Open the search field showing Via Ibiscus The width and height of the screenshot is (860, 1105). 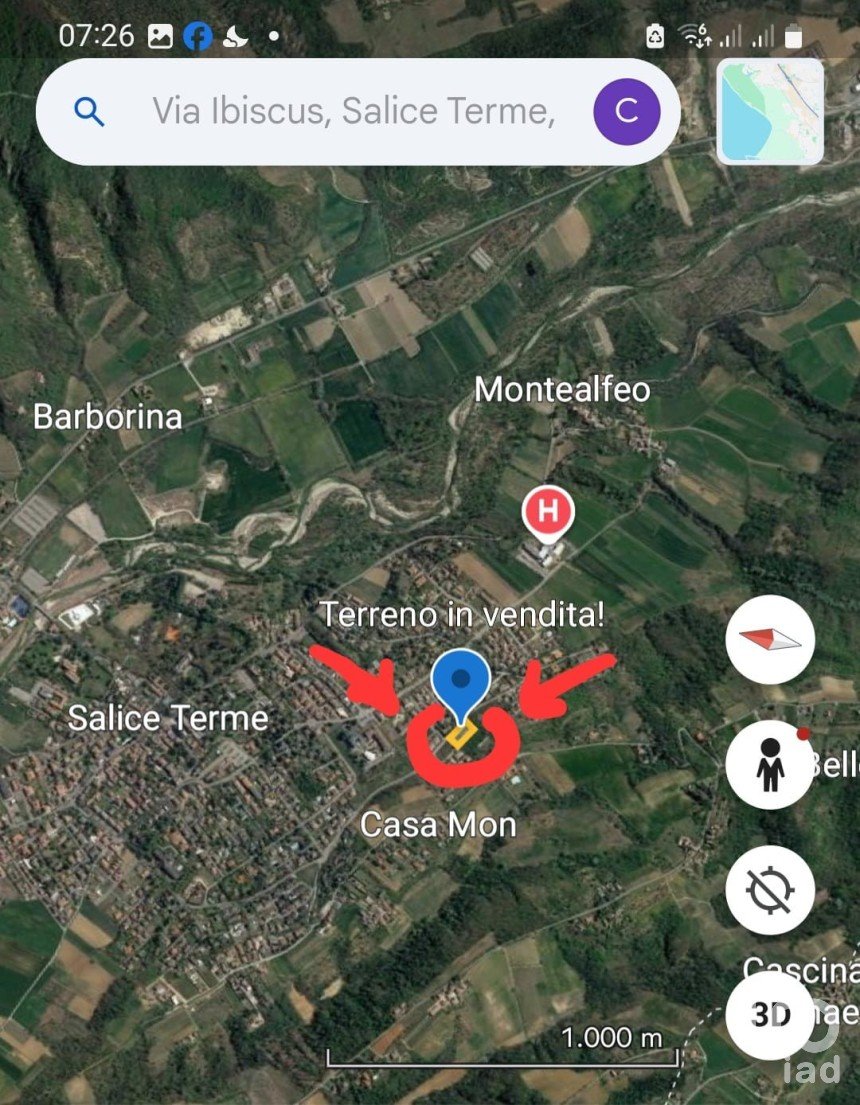pos(350,111)
